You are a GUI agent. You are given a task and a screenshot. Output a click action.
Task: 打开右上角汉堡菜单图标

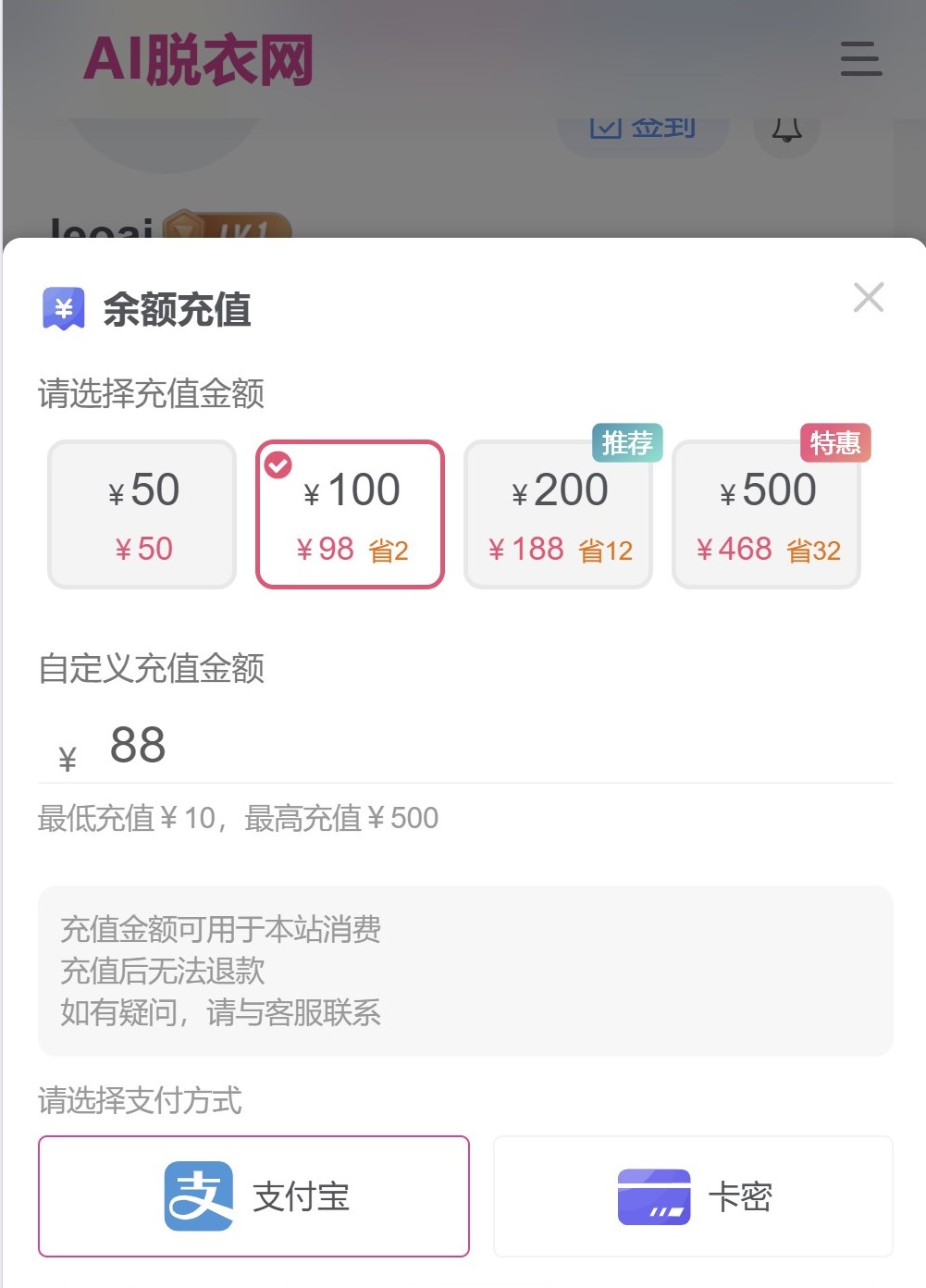pyautogui.click(x=859, y=59)
